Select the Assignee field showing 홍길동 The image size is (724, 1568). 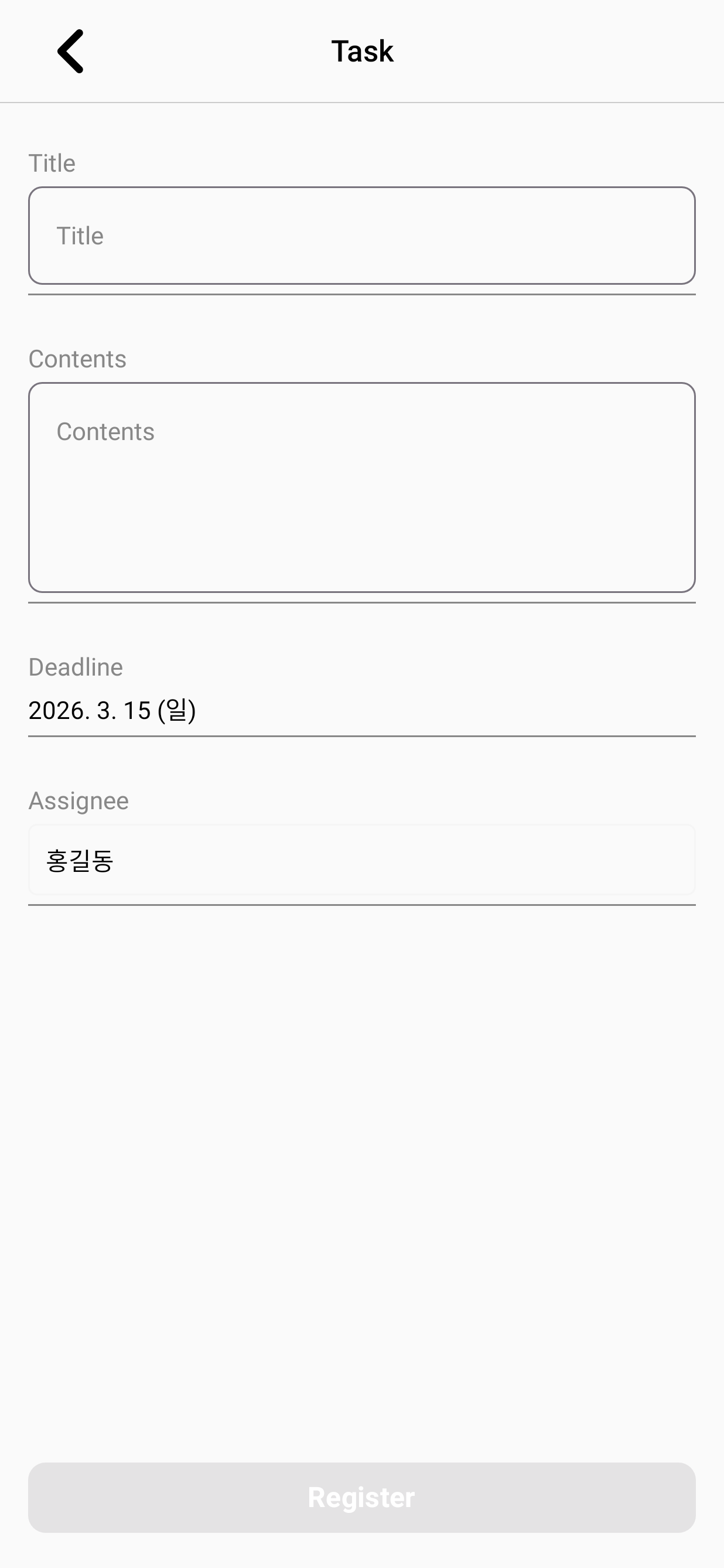361,860
